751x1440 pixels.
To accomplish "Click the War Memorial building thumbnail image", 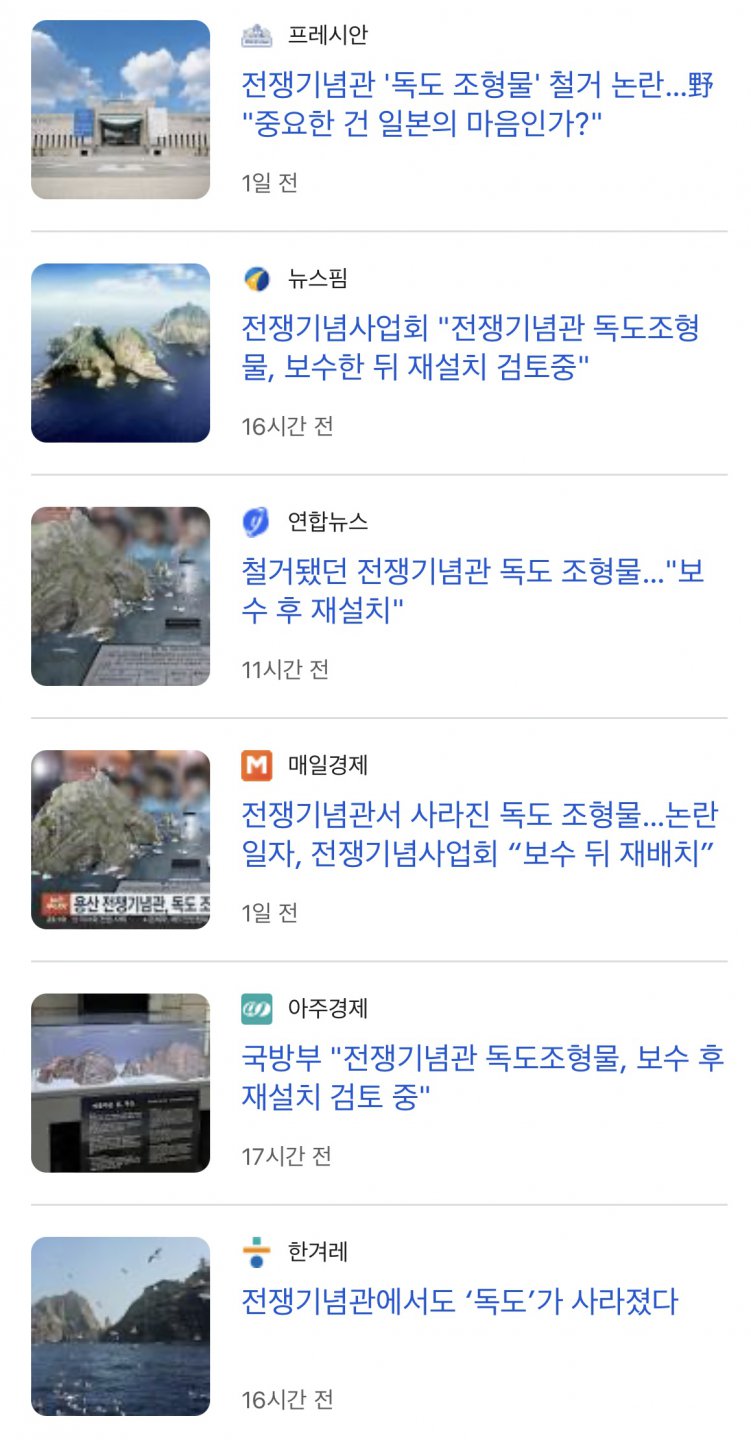I will (x=120, y=110).
